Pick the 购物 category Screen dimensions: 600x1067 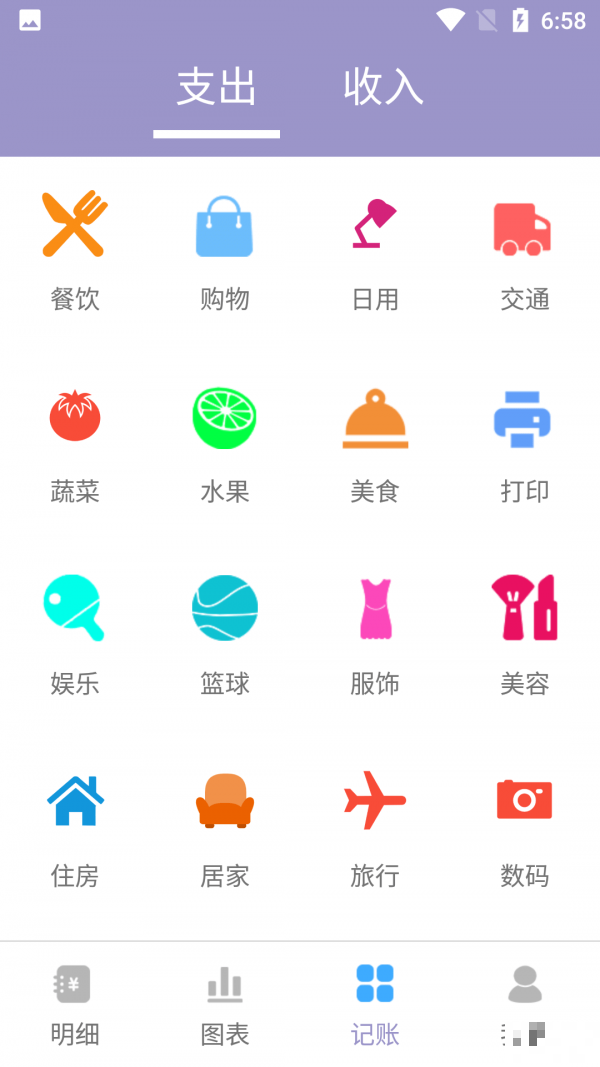(224, 250)
